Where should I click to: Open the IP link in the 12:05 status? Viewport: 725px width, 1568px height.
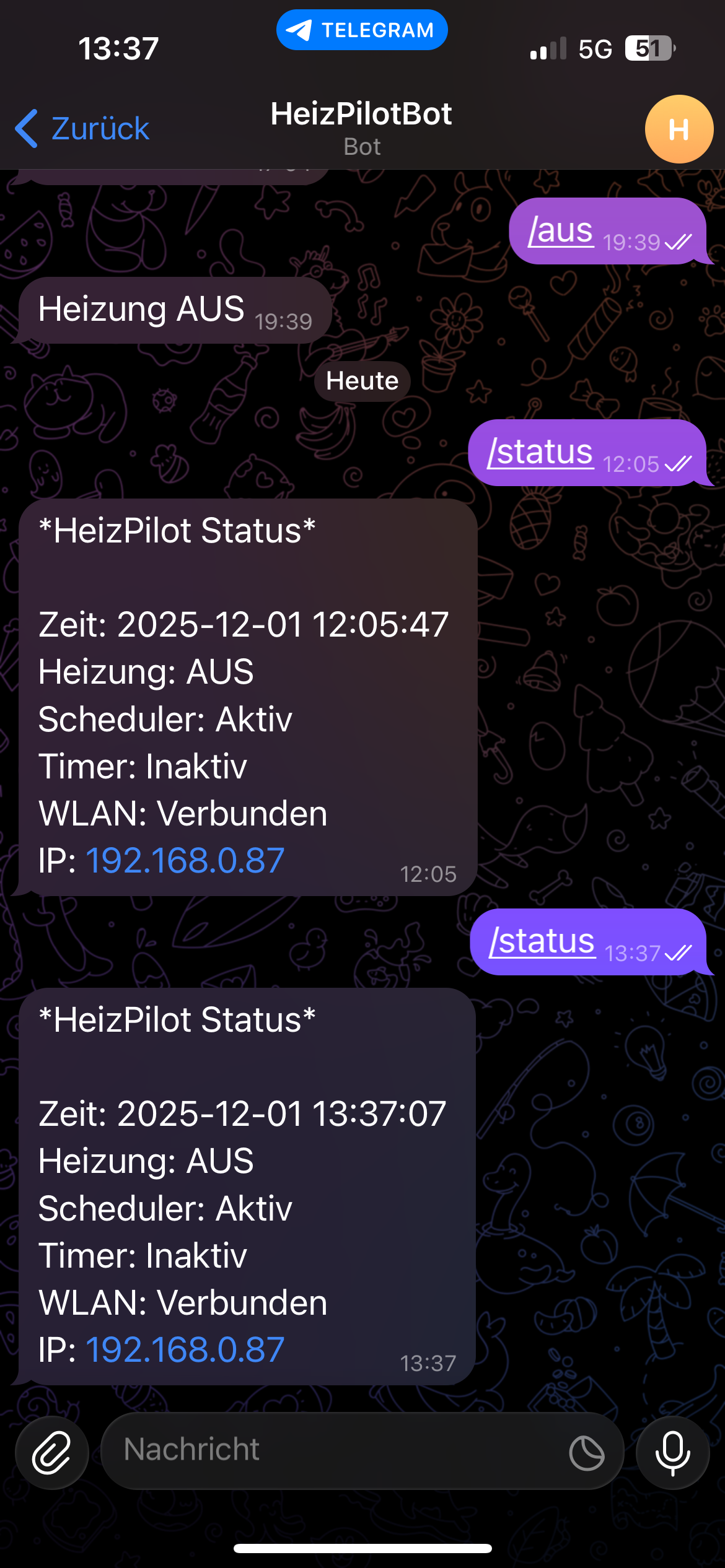click(185, 861)
